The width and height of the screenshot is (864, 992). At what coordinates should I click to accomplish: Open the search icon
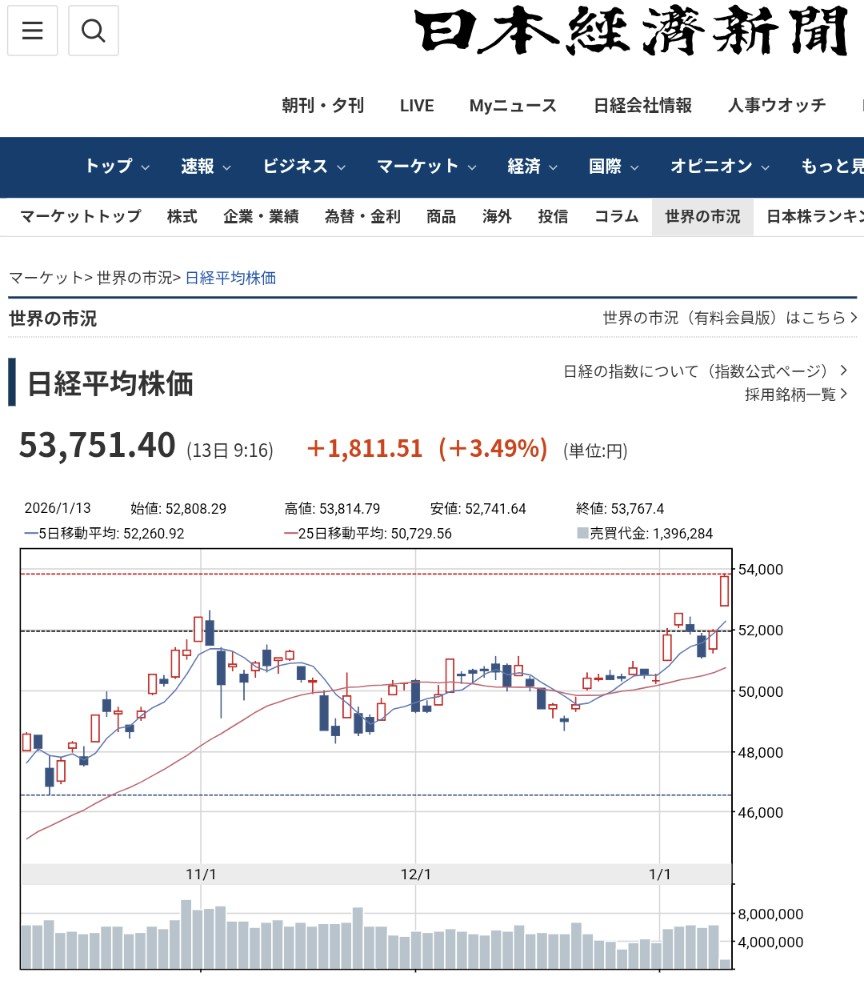click(93, 31)
